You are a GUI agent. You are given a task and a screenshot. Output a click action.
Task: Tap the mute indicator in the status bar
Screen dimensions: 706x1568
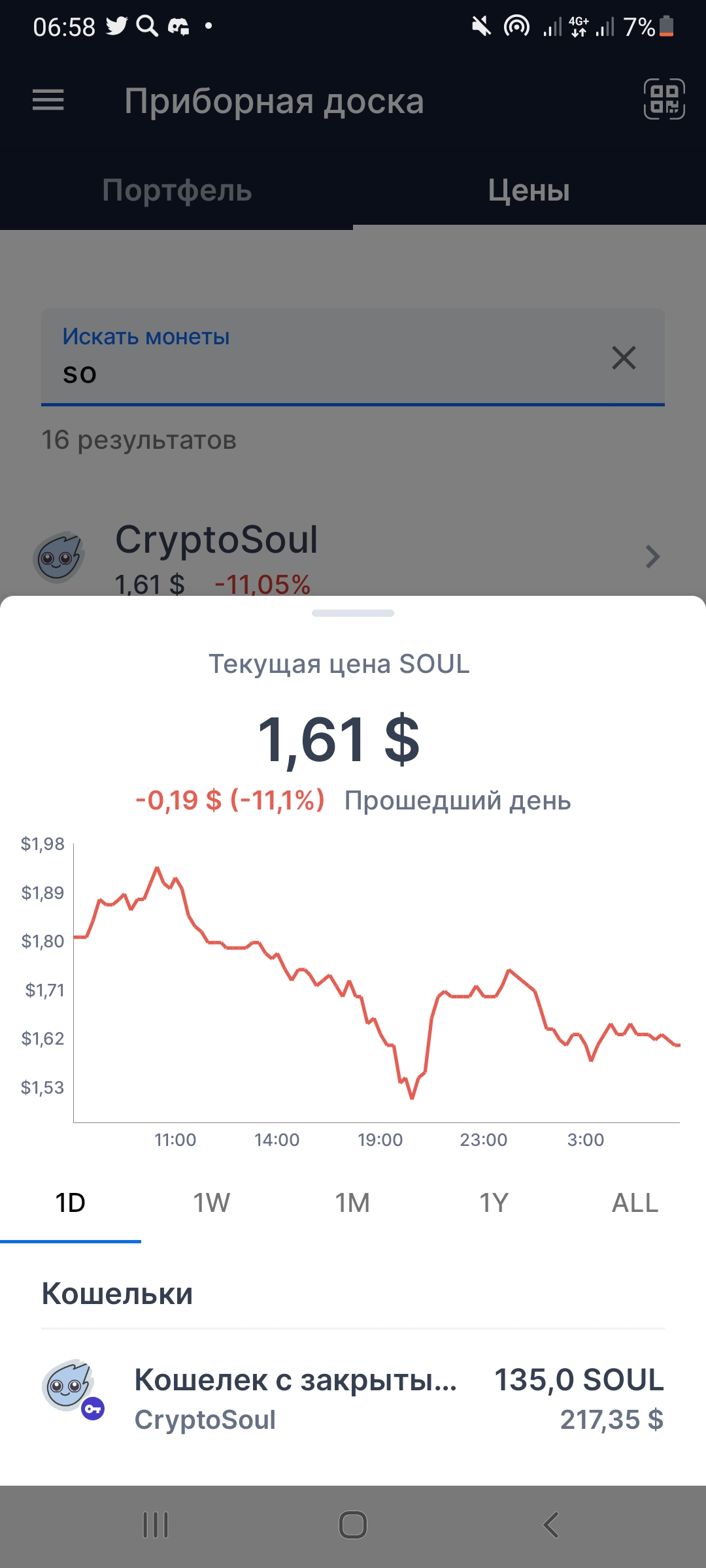481,27
